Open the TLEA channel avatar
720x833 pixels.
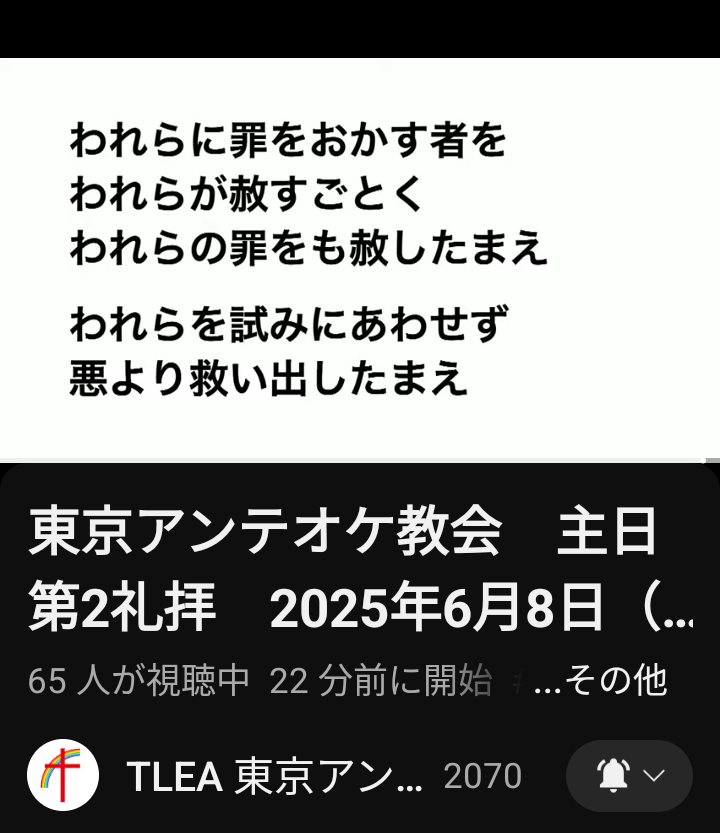[62, 775]
